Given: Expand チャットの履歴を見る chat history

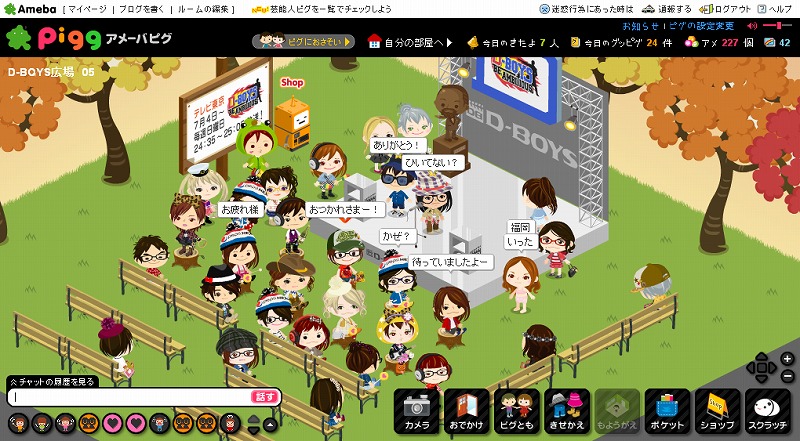Looking at the screenshot, I should pos(52,381).
